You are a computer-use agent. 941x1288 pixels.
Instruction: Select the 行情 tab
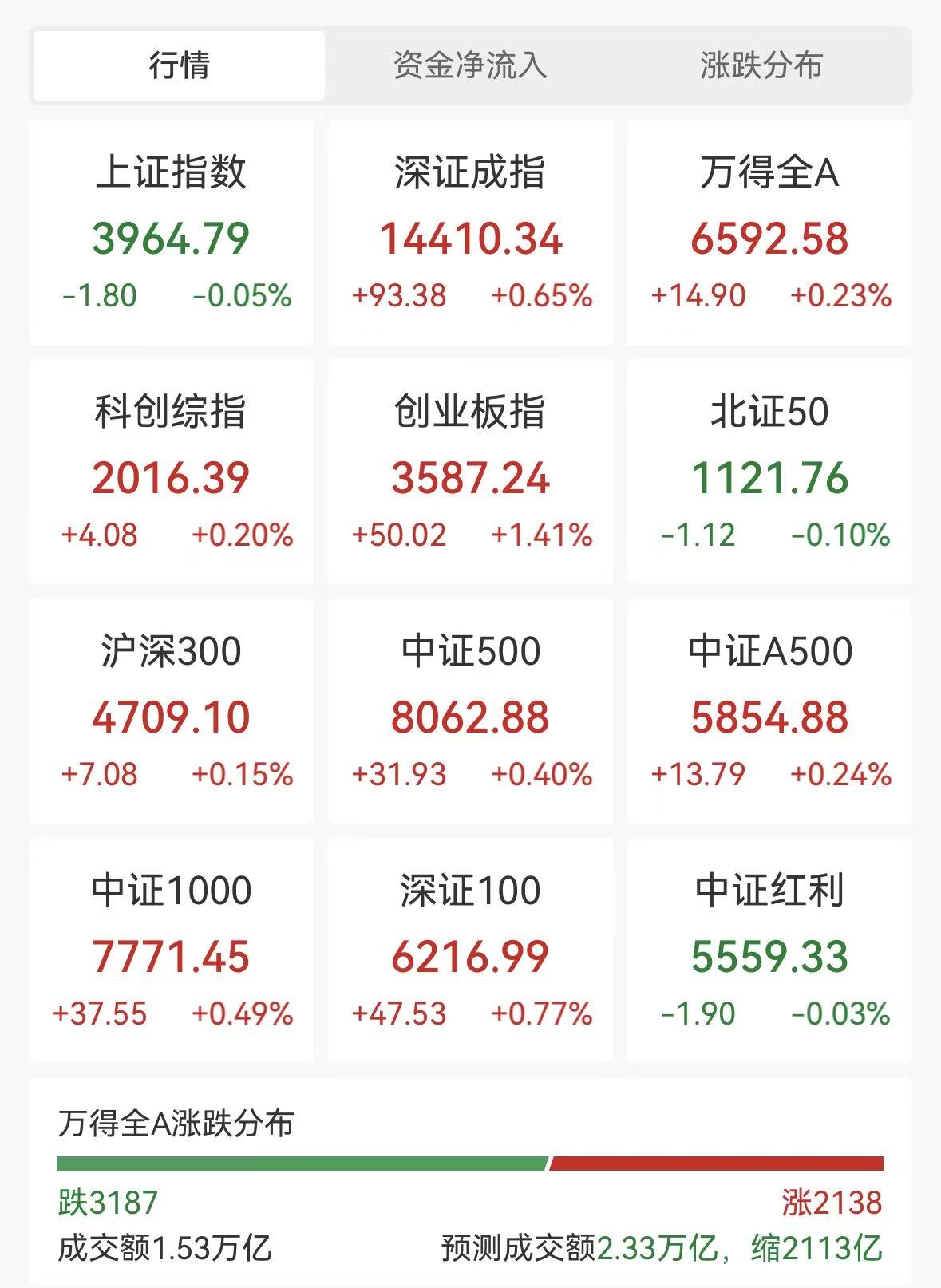(179, 65)
